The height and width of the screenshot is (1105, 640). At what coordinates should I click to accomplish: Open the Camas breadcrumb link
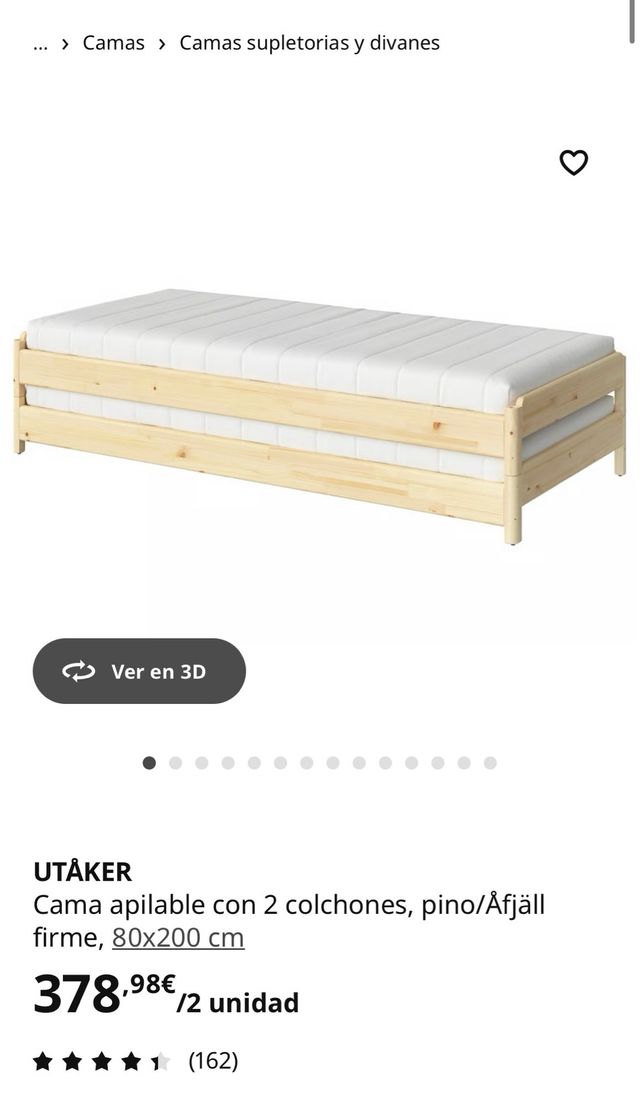tap(113, 43)
